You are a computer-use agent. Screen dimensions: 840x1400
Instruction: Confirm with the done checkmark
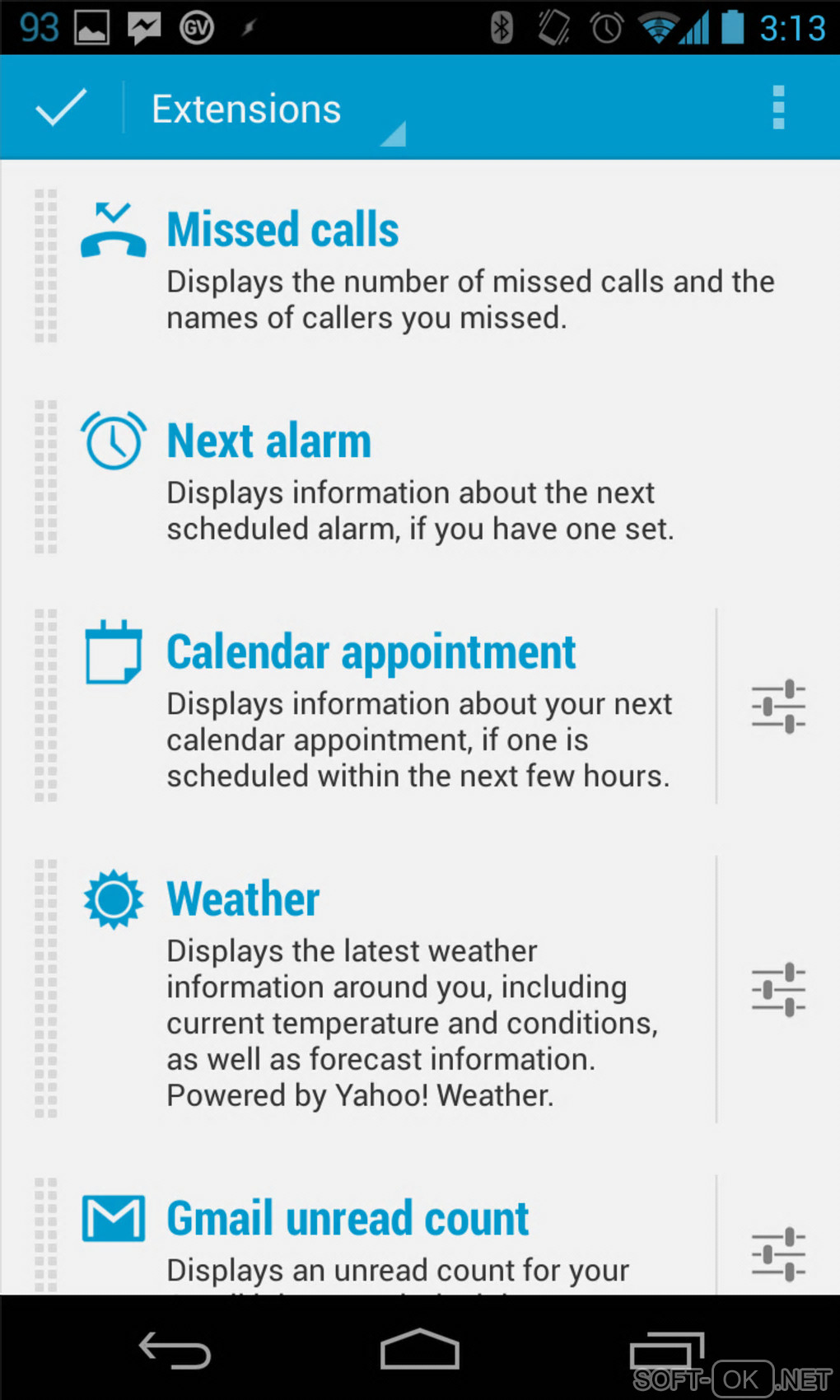click(x=61, y=108)
